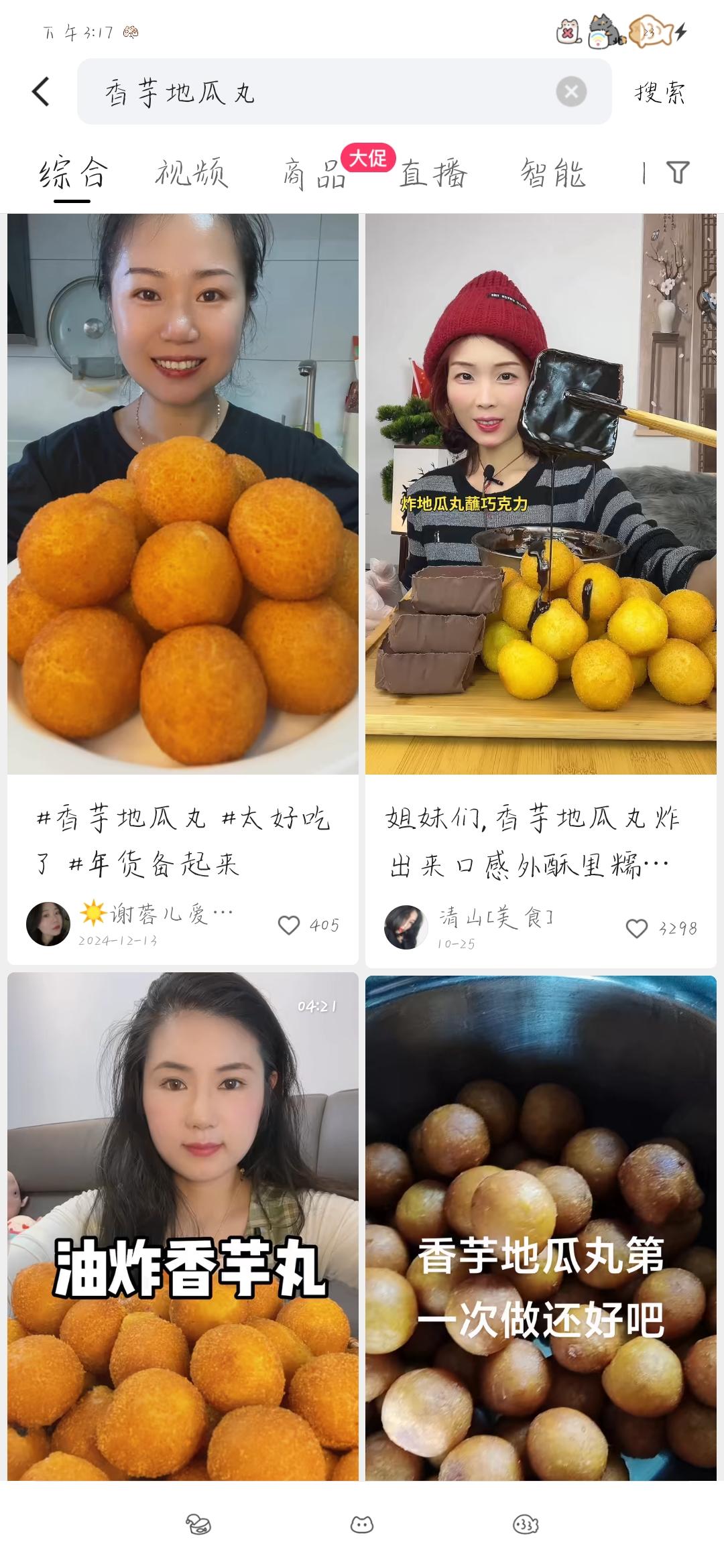The width and height of the screenshot is (724, 1568).
Task: Edit the 香芋地瓜丸 search field
Action: click(322, 92)
